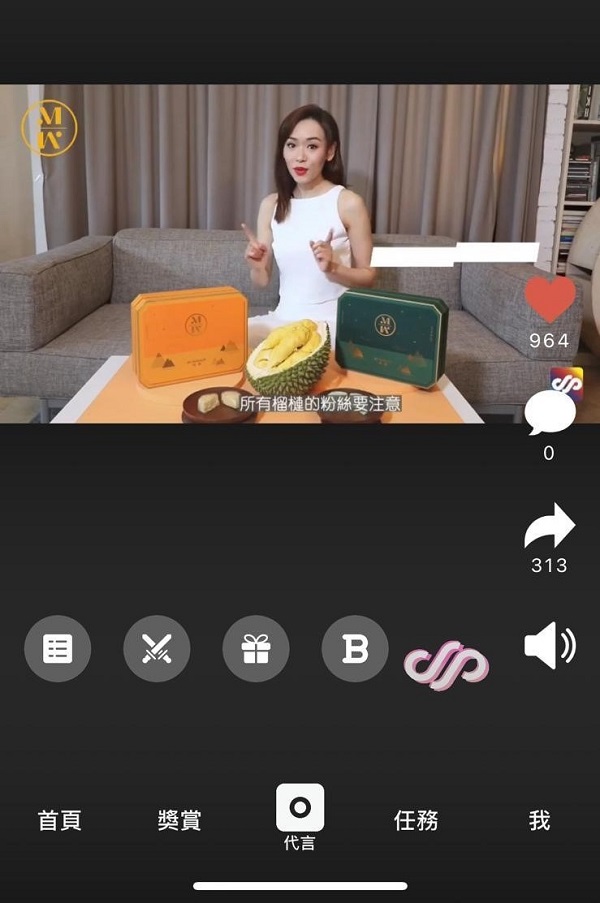Switch to the 獎賞 tab
Viewport: 600px width, 903px height.
(179, 821)
